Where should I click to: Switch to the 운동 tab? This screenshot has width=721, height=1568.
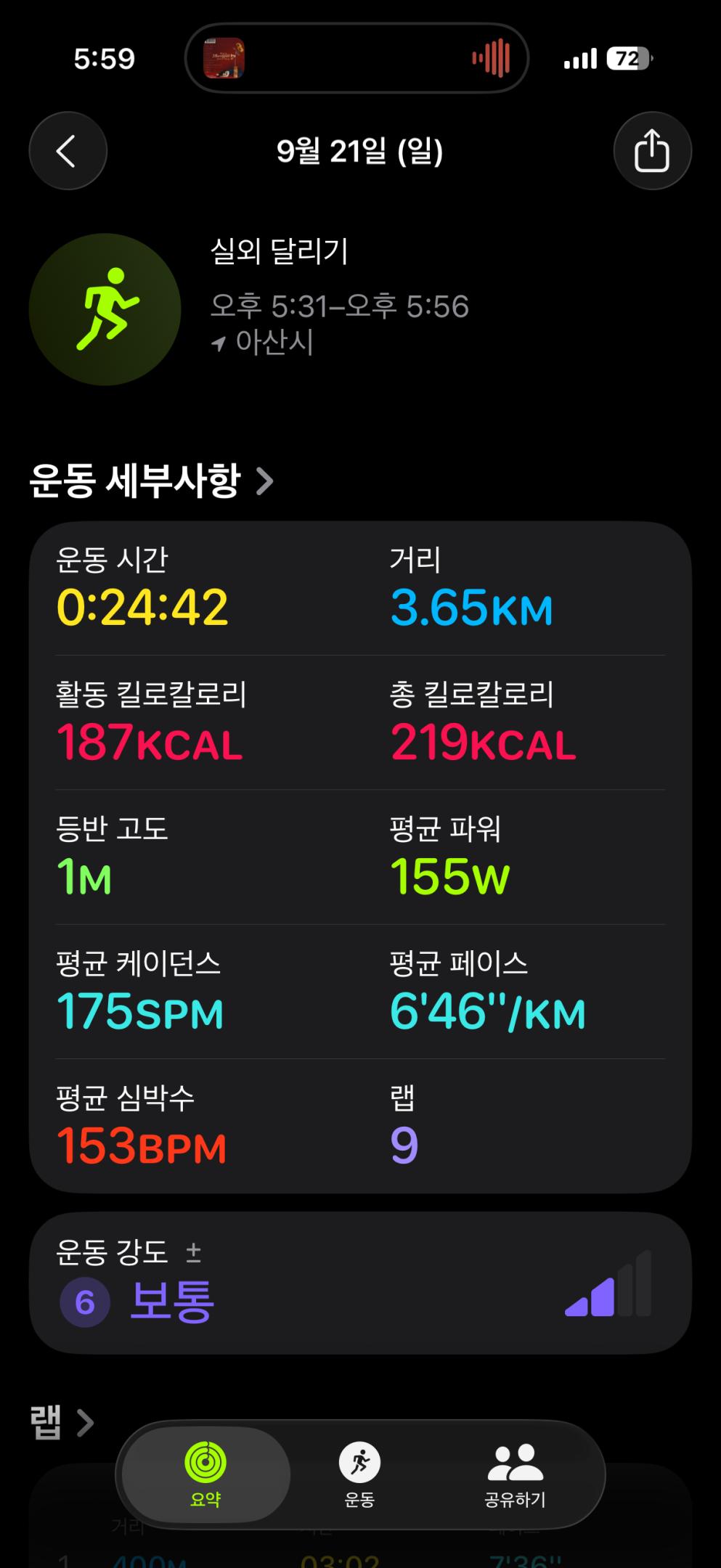pyautogui.click(x=359, y=1475)
